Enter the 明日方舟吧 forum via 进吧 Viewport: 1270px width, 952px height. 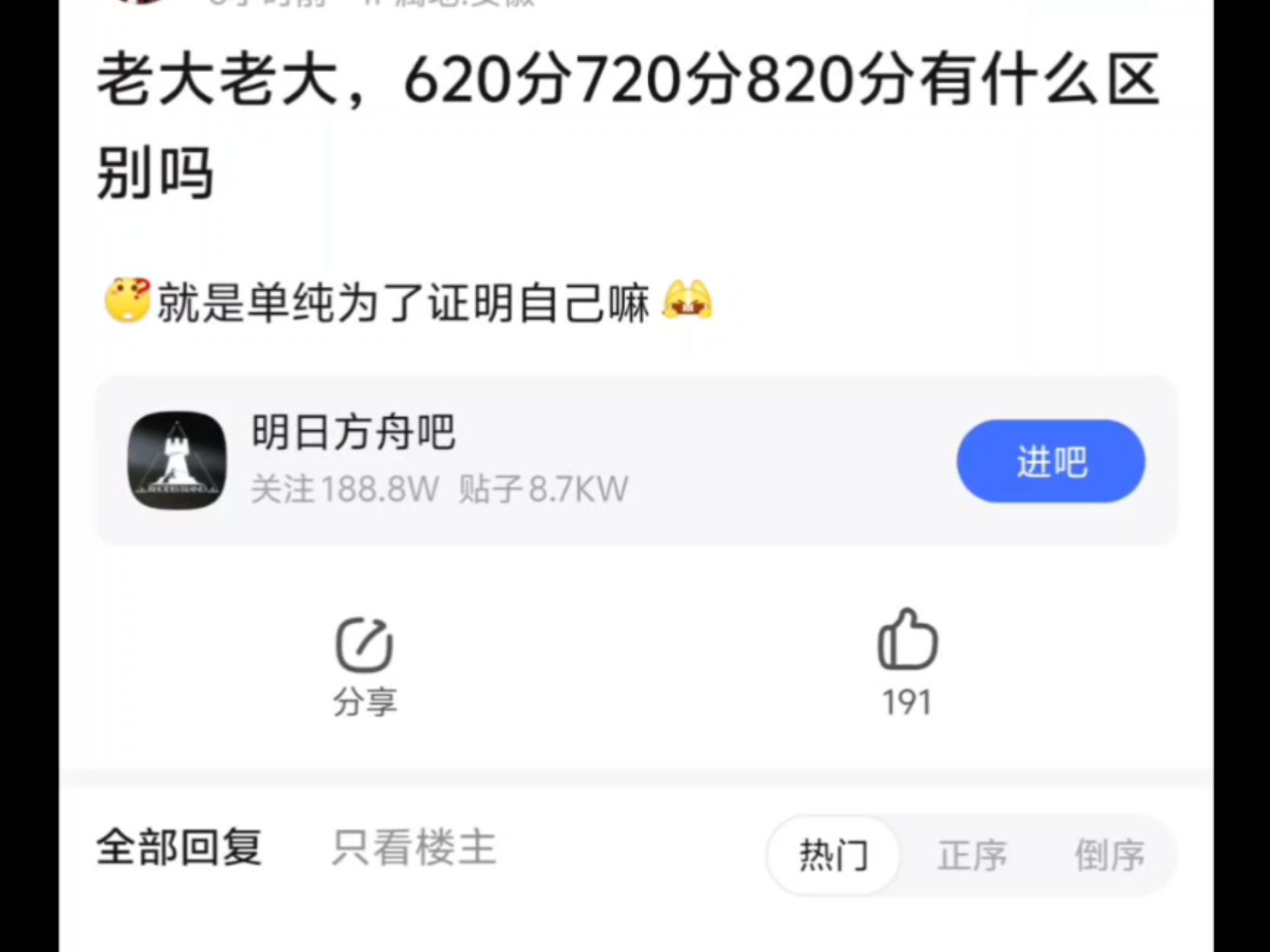(x=1050, y=461)
